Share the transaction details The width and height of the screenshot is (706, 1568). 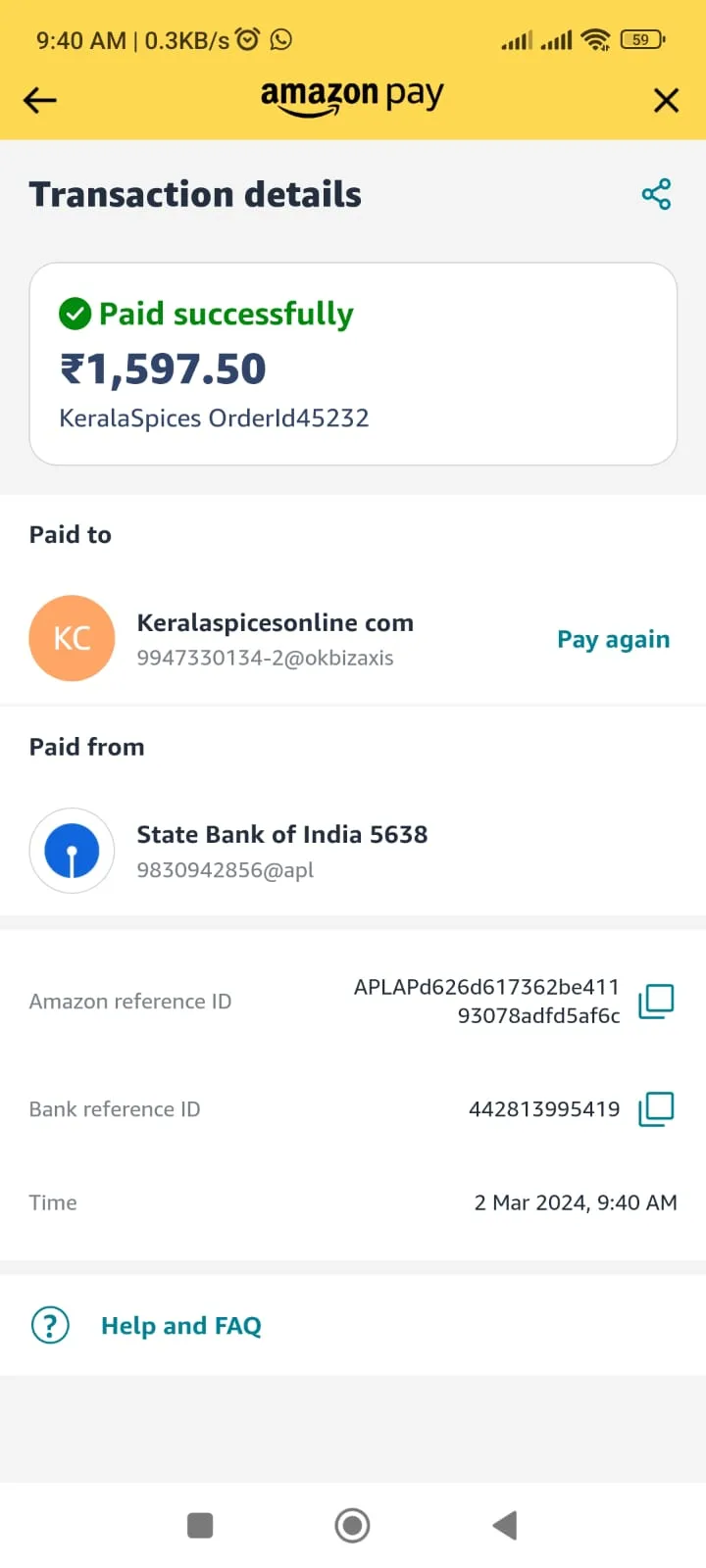[656, 194]
